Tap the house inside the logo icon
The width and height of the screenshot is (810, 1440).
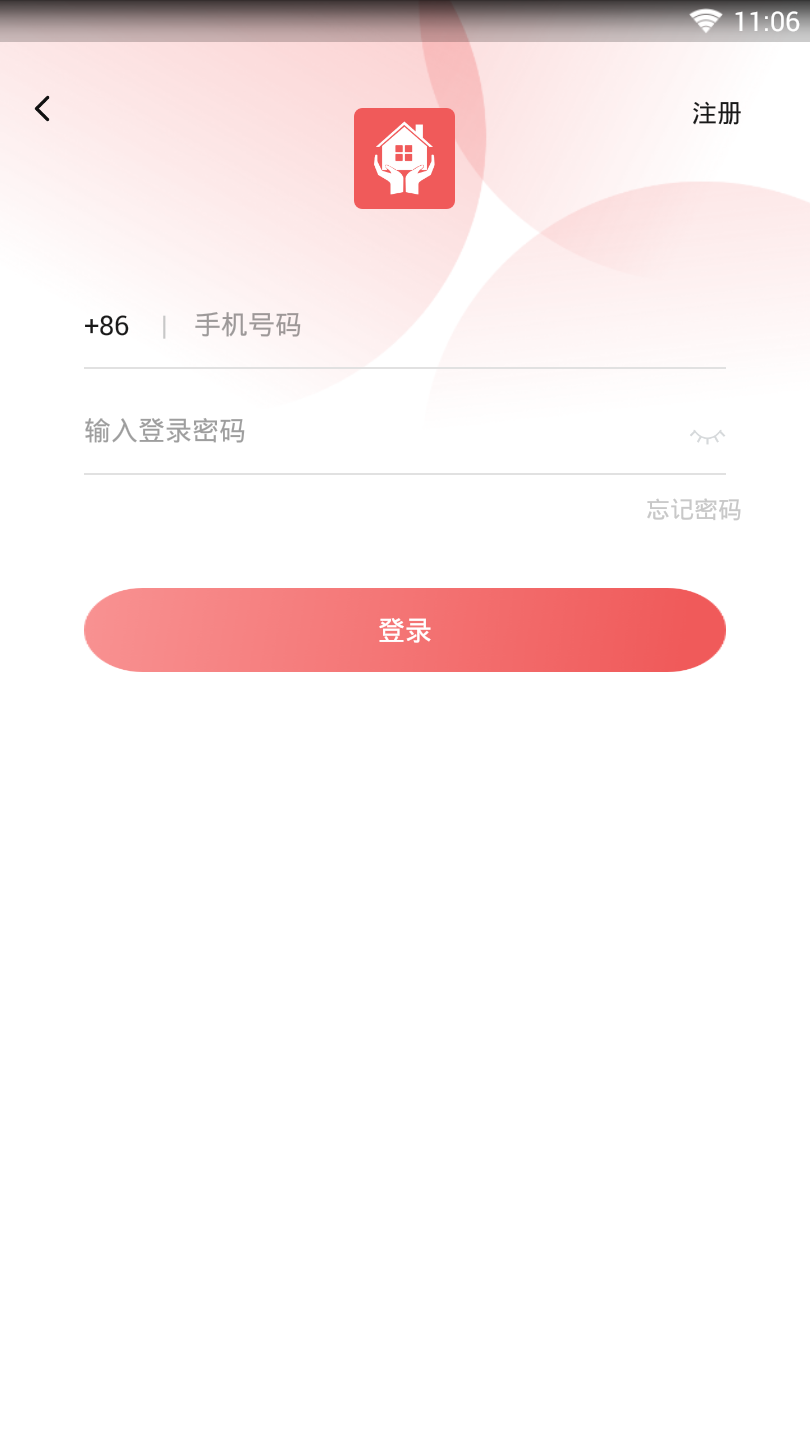point(404,148)
